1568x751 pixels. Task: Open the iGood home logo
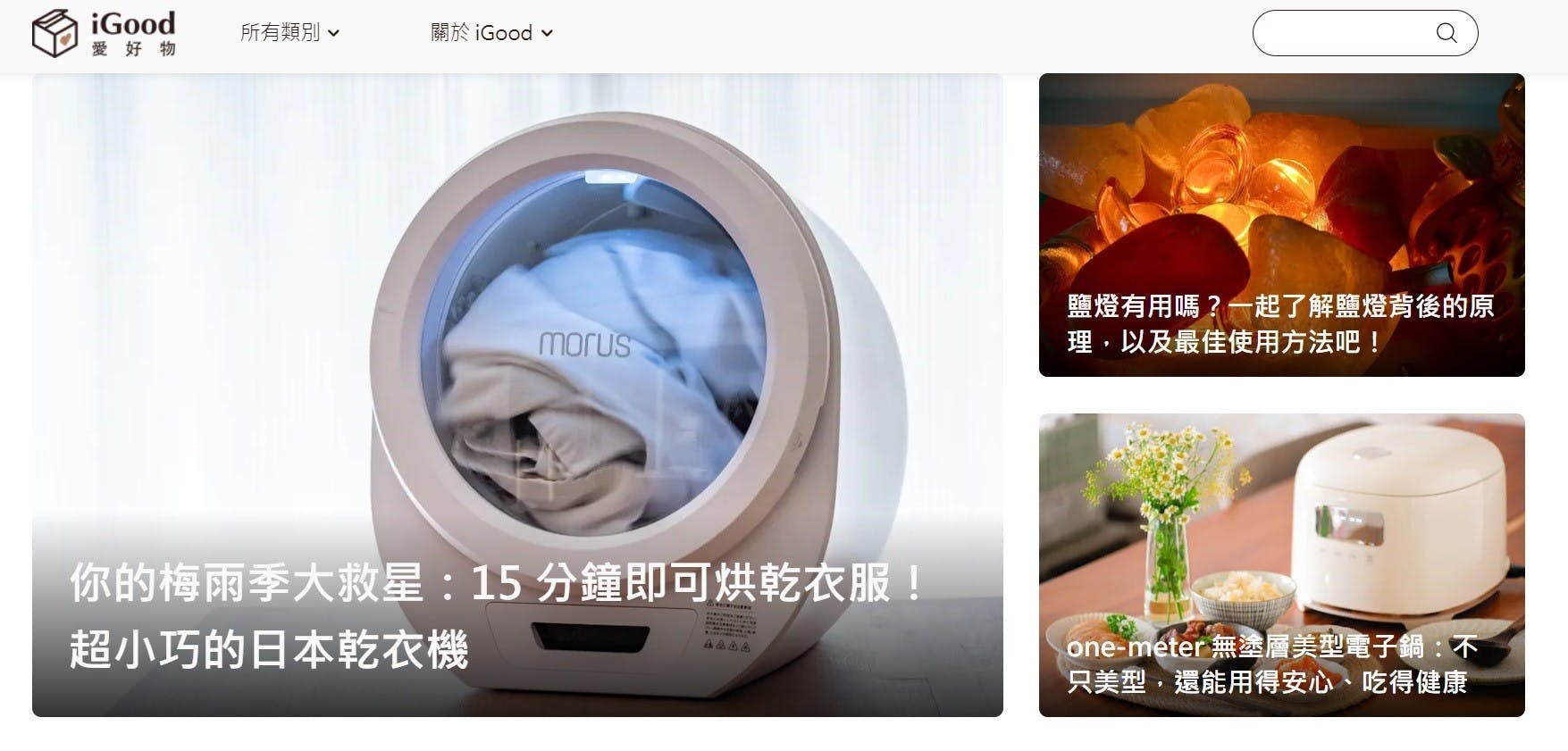(104, 34)
